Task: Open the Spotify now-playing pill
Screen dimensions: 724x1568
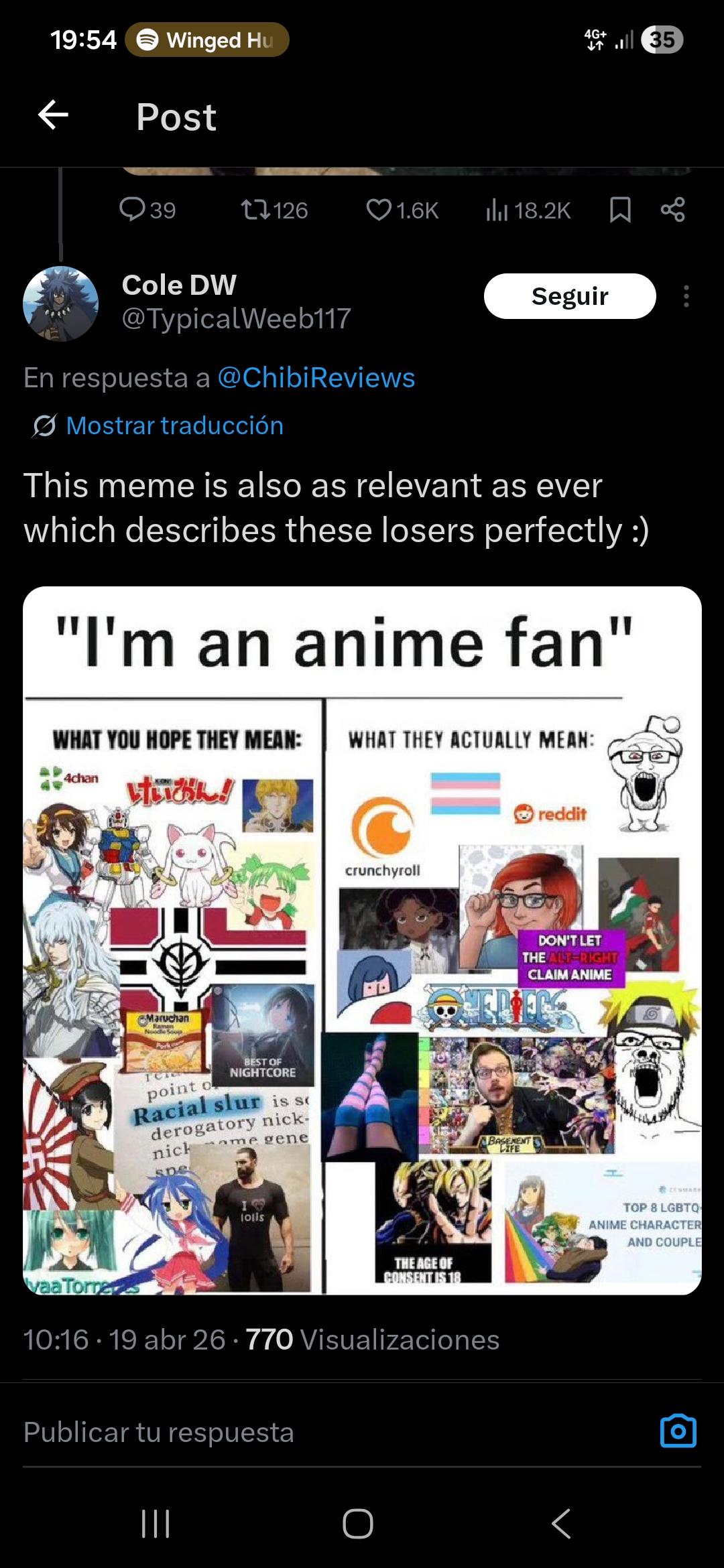Action: (x=207, y=40)
